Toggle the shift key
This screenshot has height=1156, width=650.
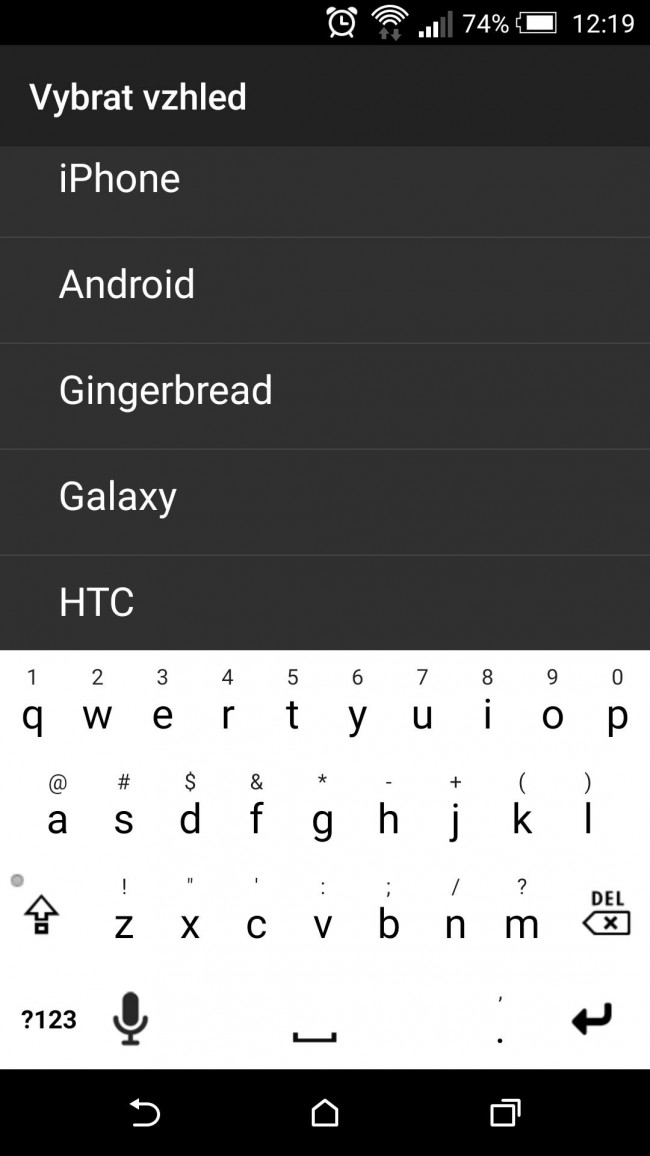[41, 914]
